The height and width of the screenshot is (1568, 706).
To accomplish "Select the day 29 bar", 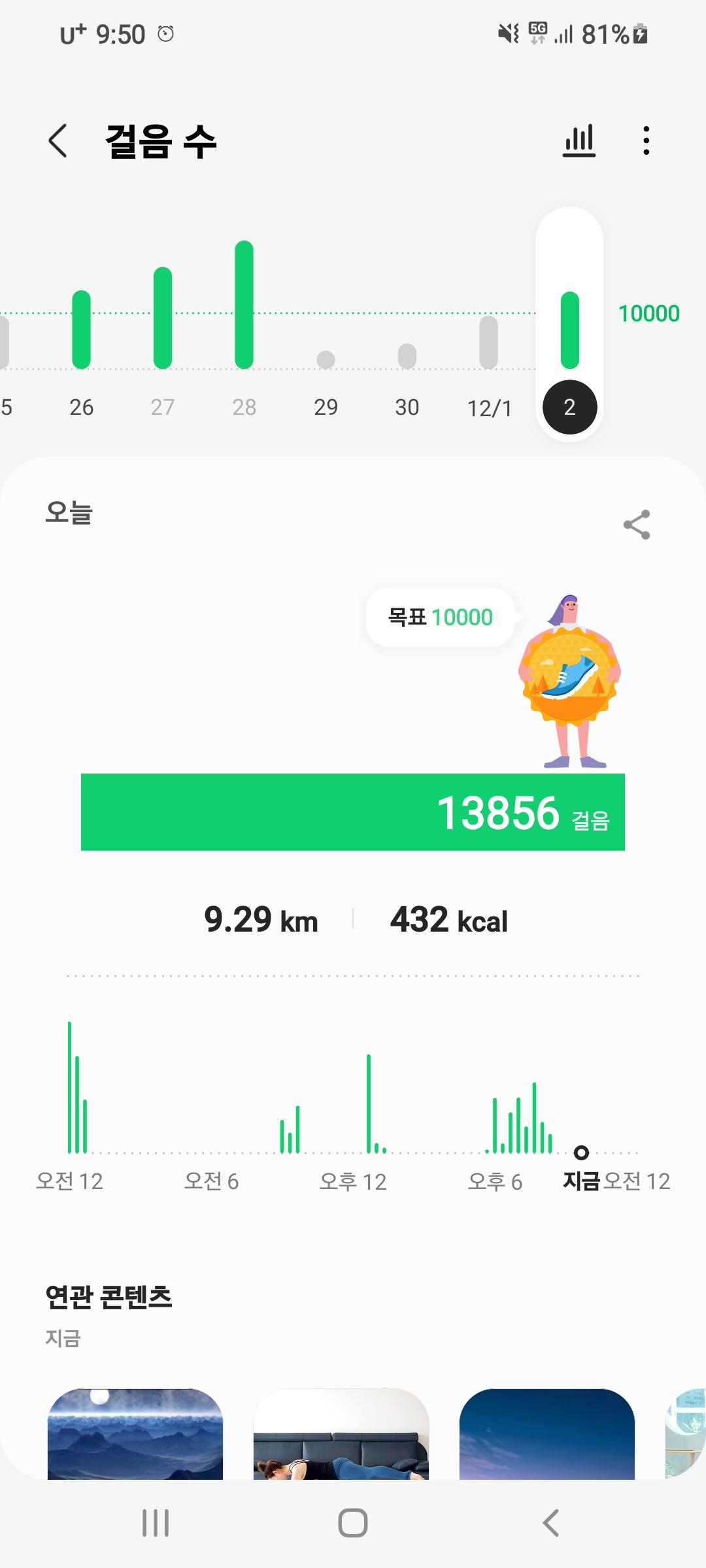I will point(326,359).
